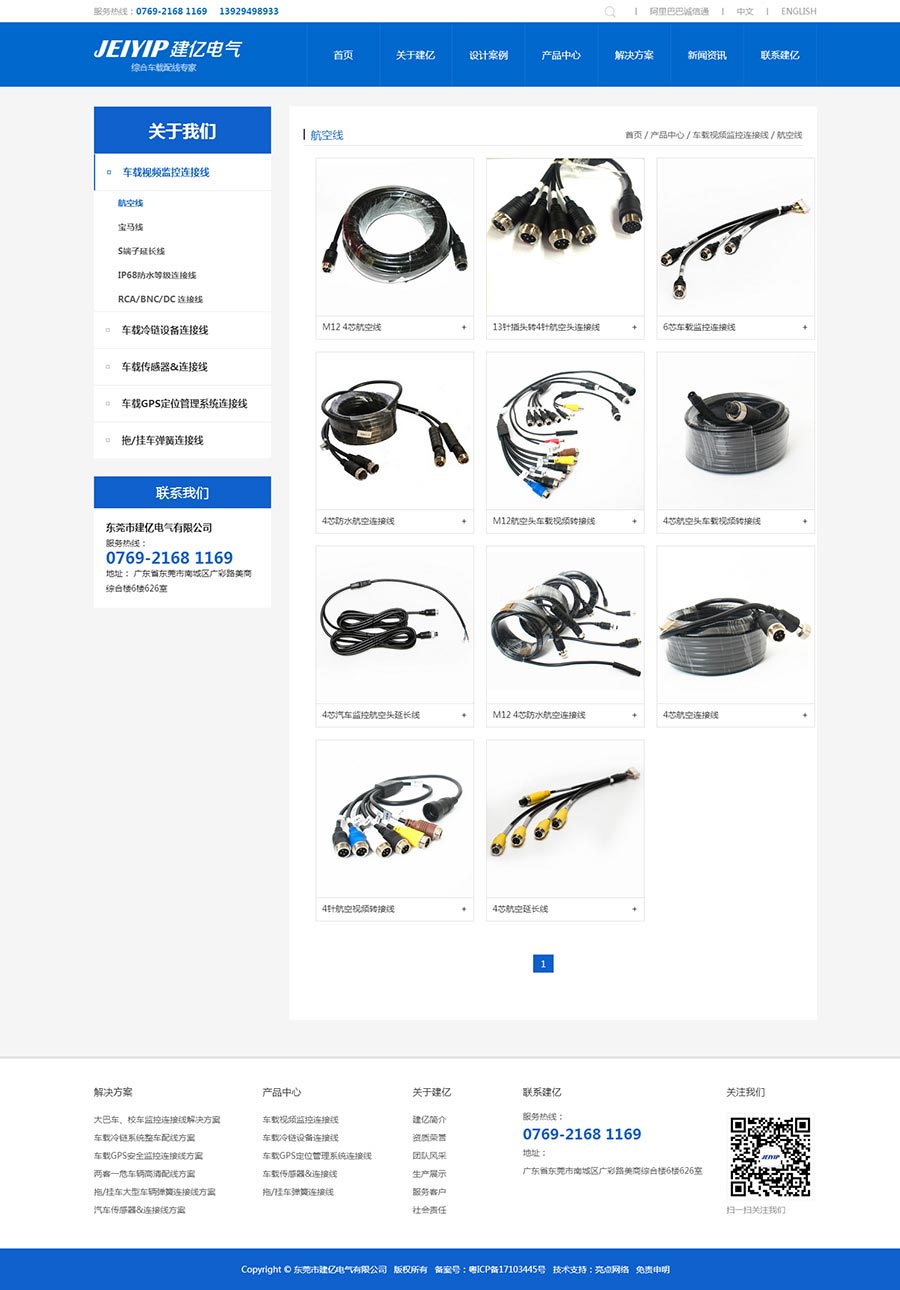Open 新闻资讯 navigation item

click(x=707, y=55)
